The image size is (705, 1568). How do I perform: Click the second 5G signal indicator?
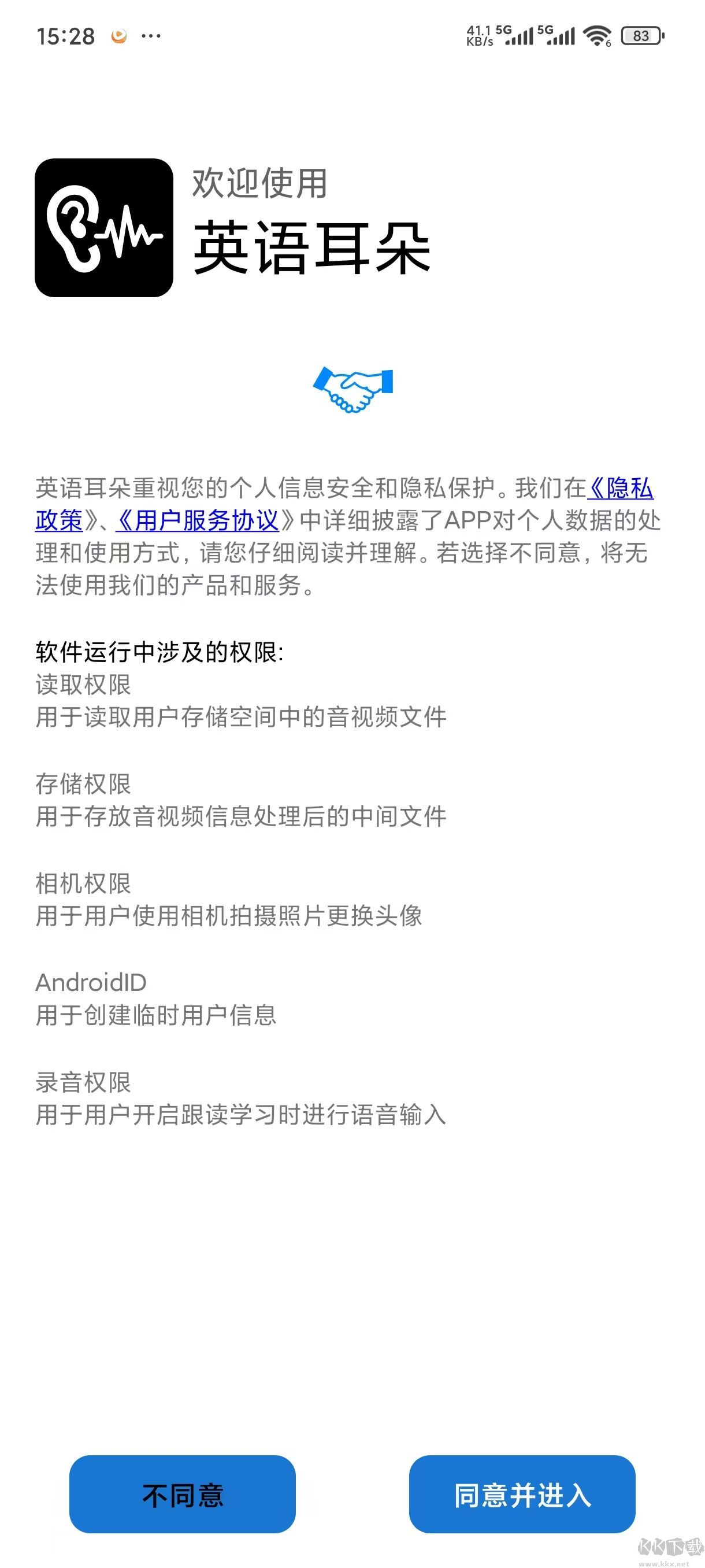(x=556, y=35)
